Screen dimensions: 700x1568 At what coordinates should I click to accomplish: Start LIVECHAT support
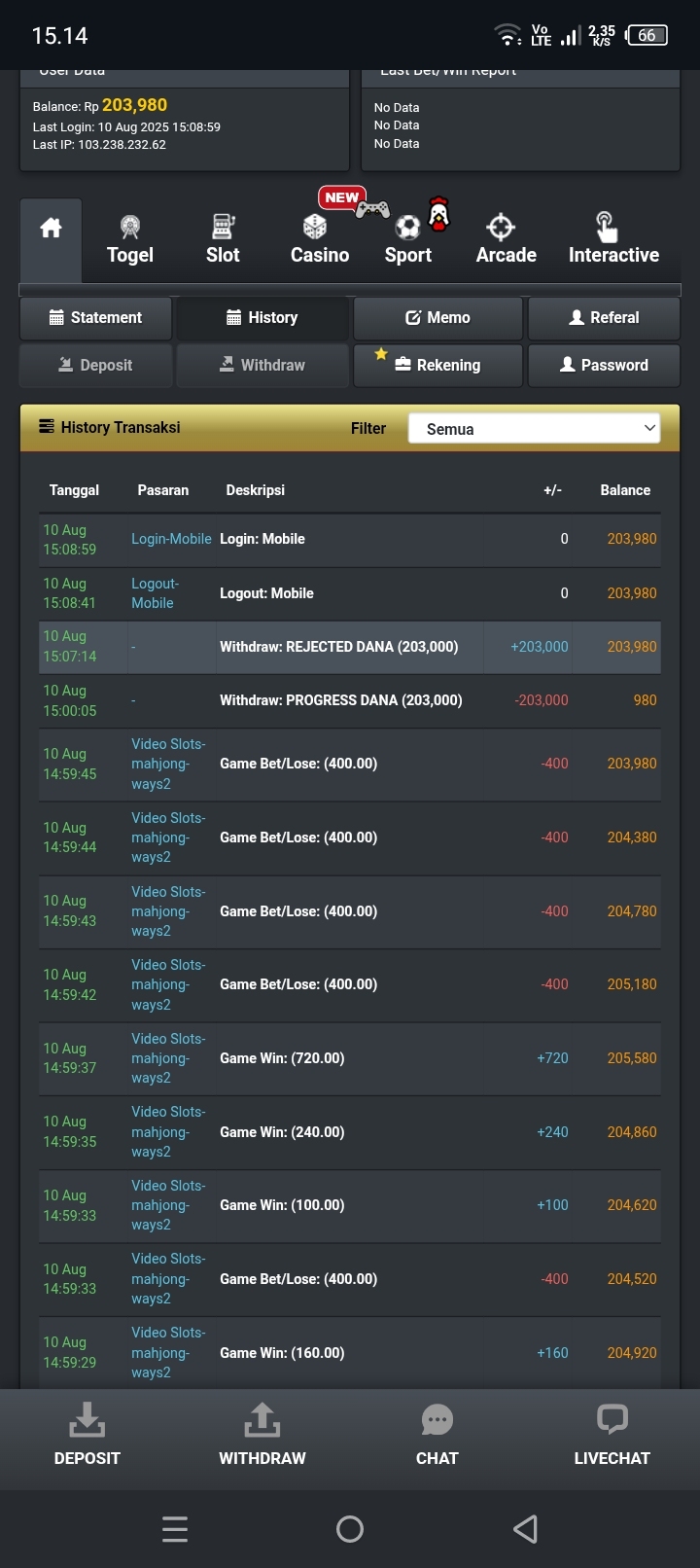click(x=612, y=1435)
